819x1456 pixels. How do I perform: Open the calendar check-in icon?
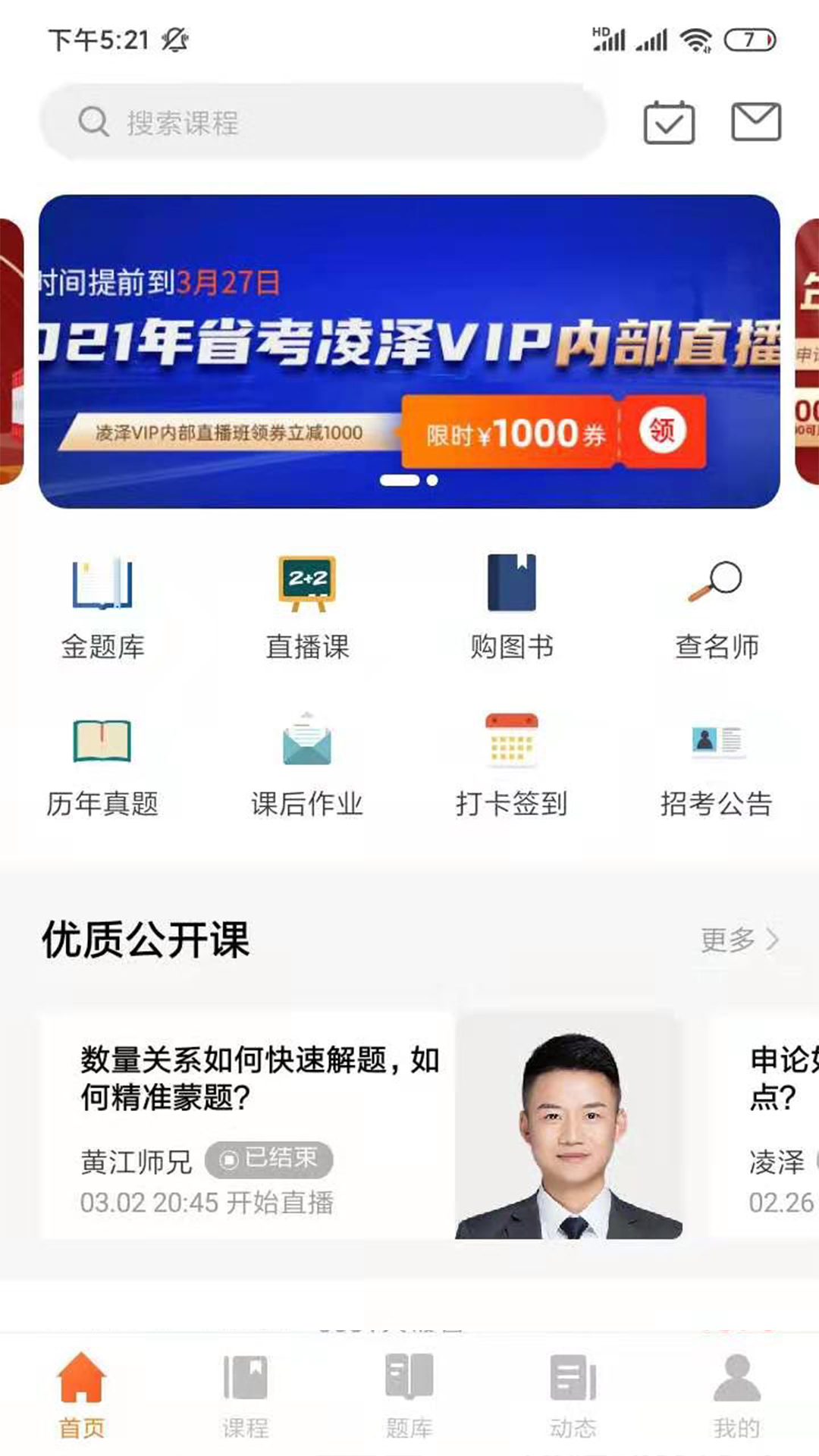(669, 122)
